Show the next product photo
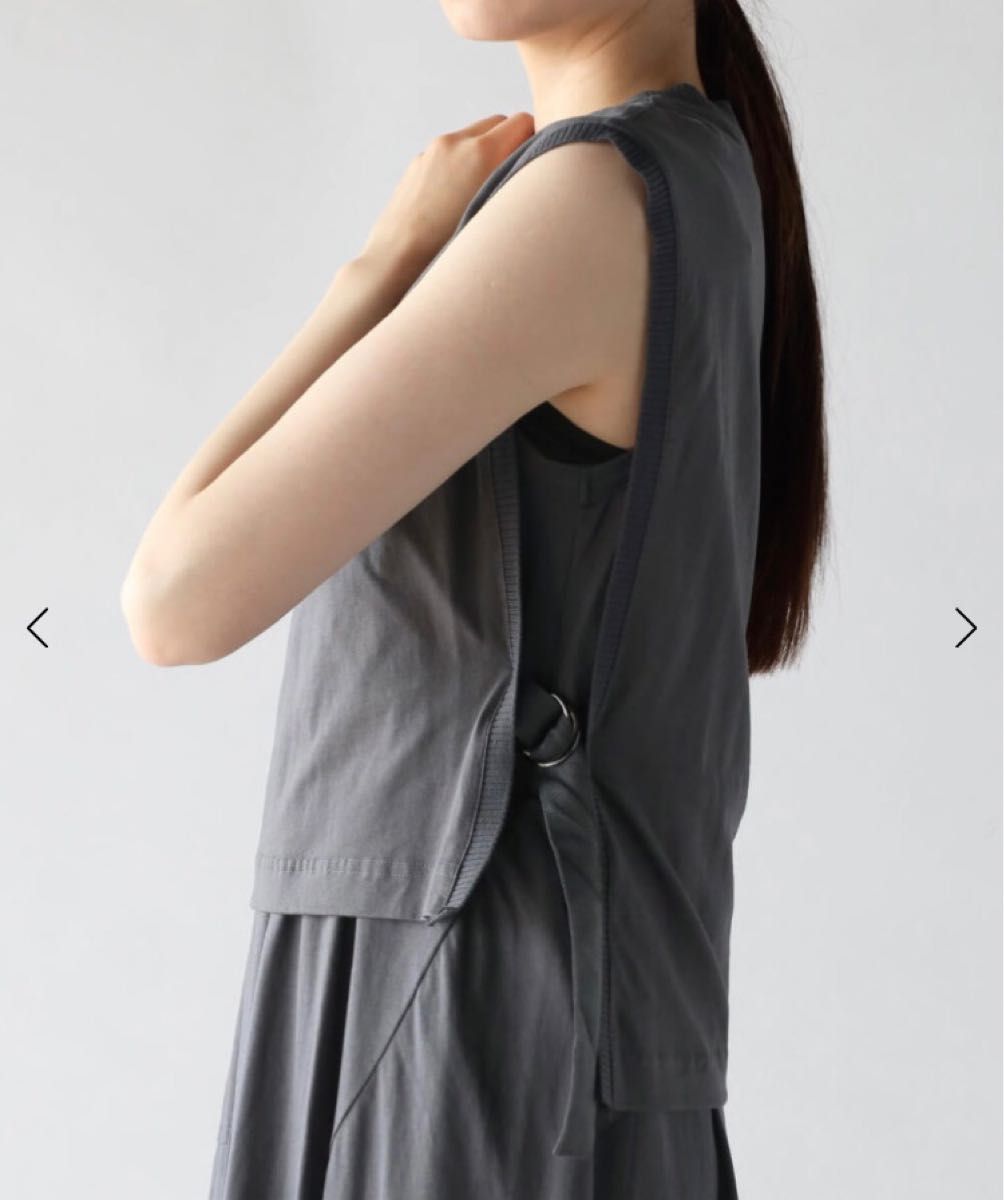Image resolution: width=1004 pixels, height=1200 pixels. 965,628
